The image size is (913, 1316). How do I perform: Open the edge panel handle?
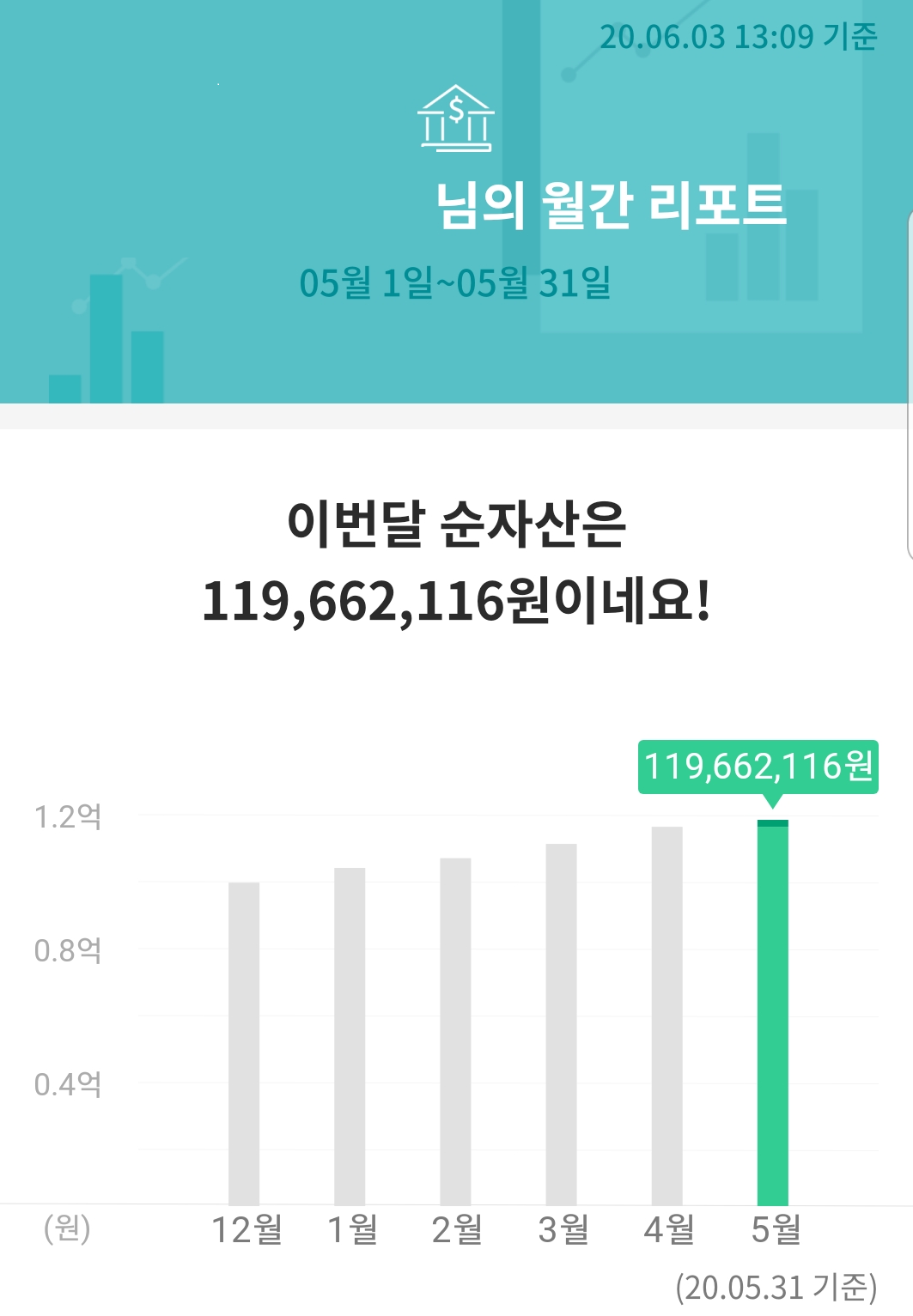click(910, 384)
